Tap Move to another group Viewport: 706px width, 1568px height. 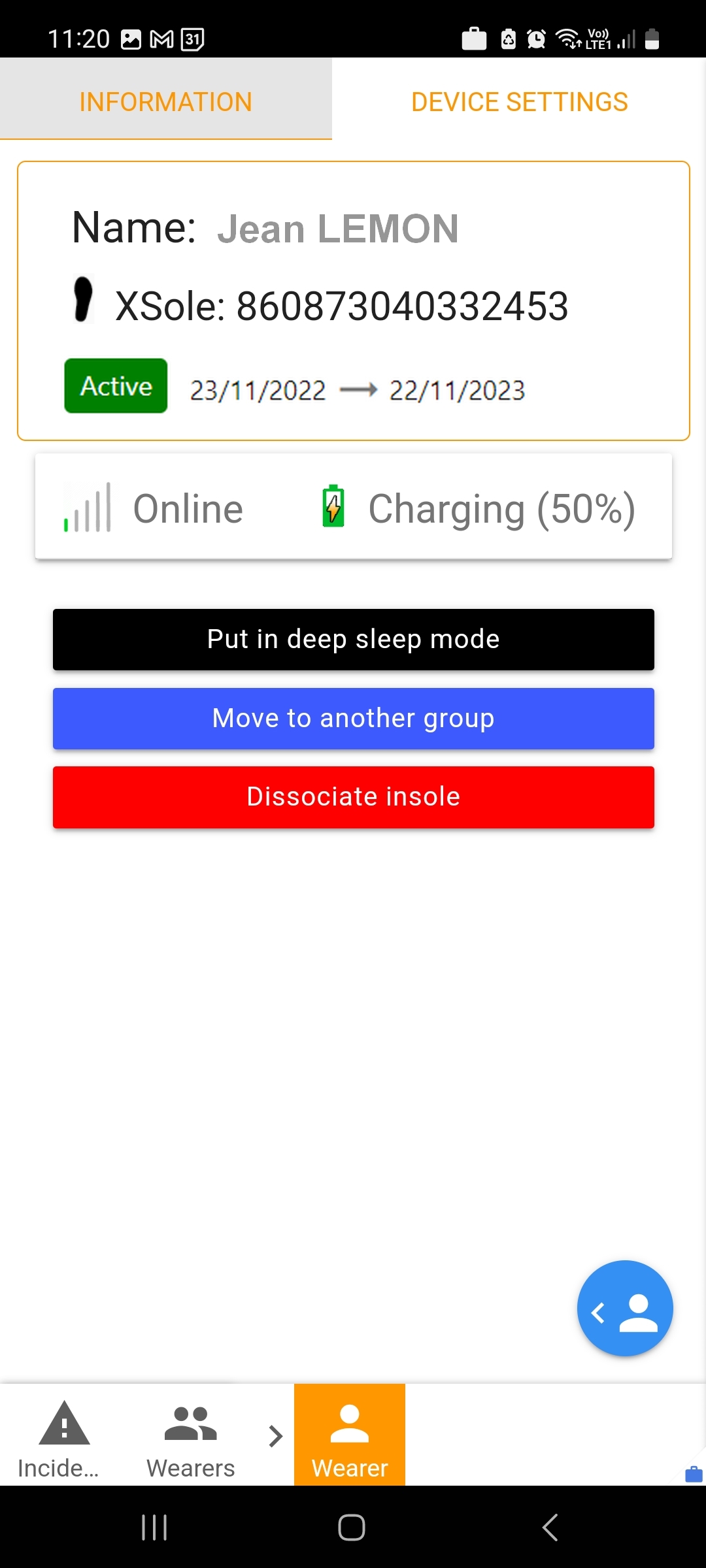(353, 718)
